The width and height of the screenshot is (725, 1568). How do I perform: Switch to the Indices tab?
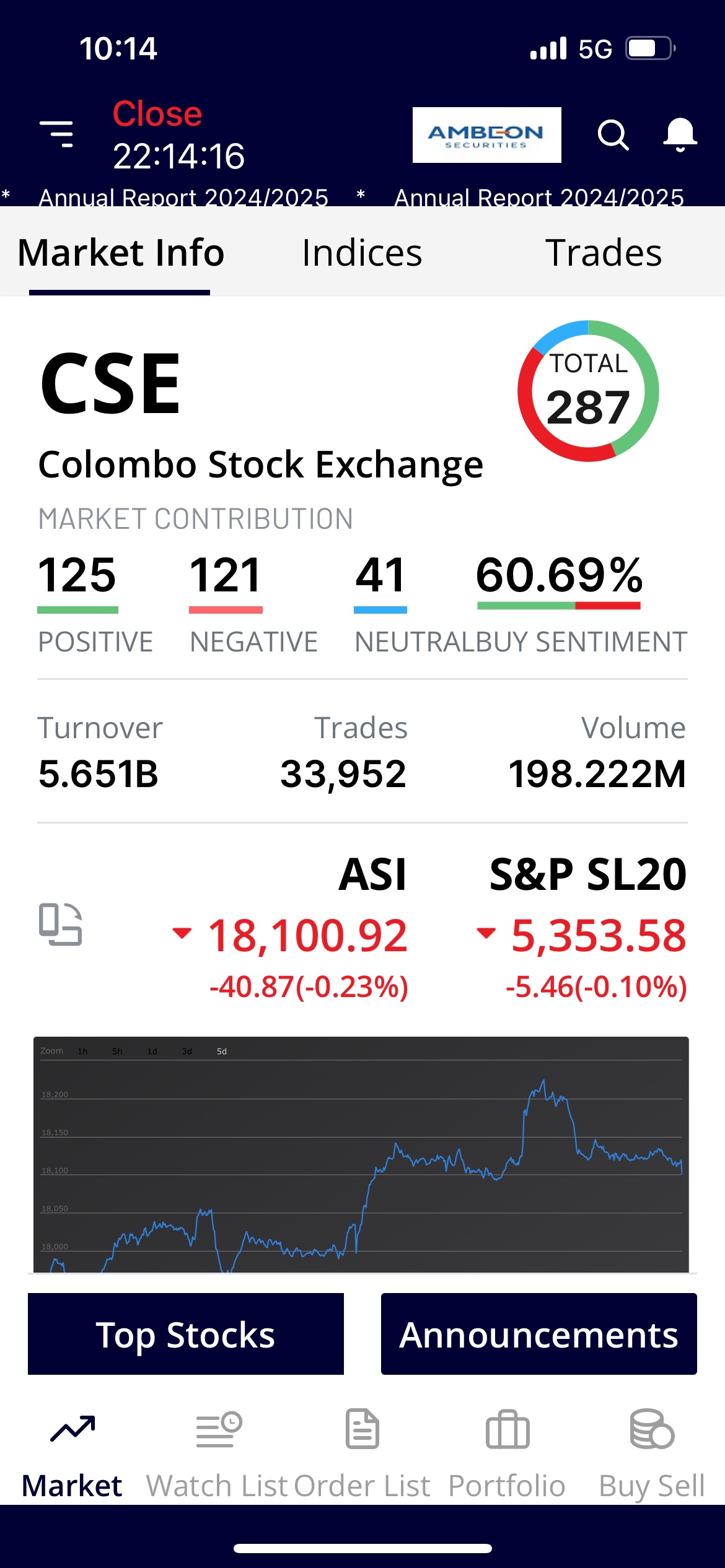(x=362, y=253)
